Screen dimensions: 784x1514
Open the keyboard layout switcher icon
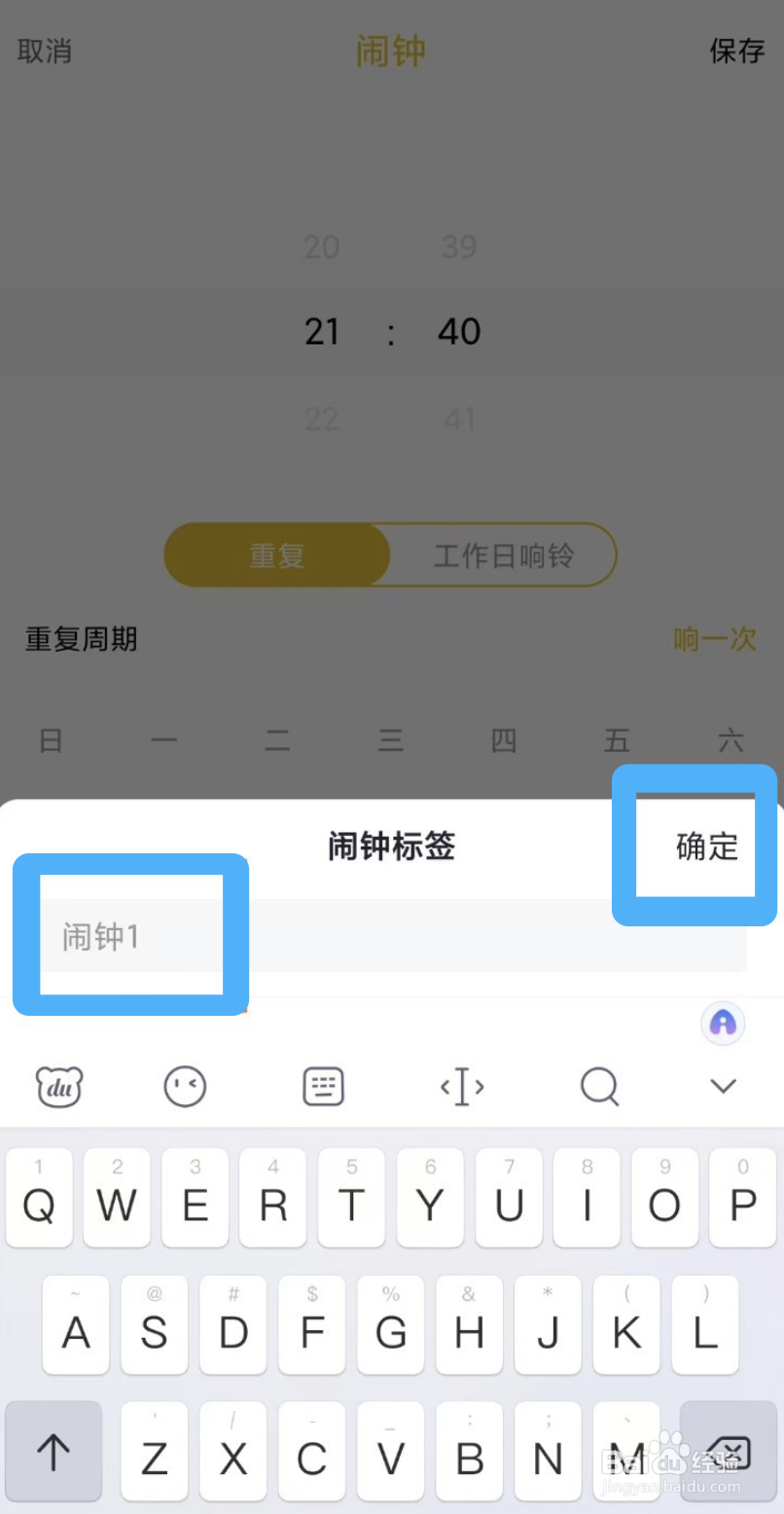(x=322, y=1087)
